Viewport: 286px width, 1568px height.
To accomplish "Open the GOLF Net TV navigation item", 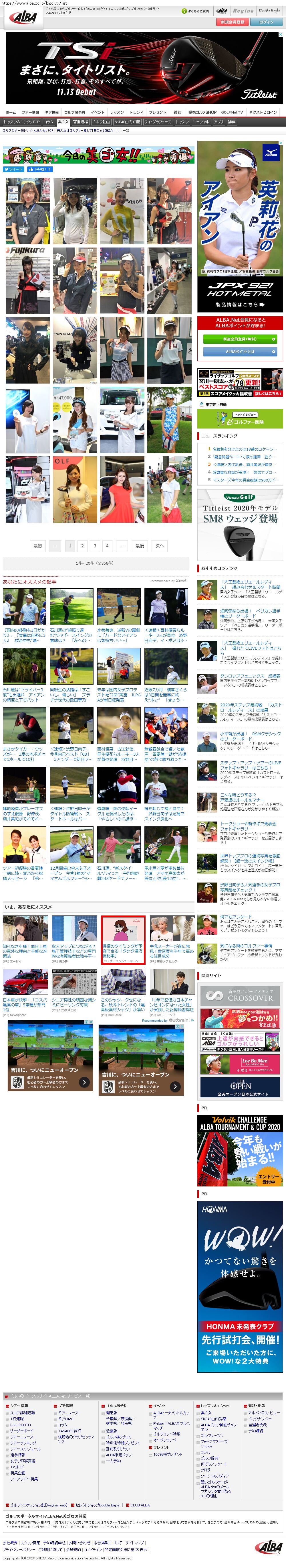I will [x=232, y=112].
